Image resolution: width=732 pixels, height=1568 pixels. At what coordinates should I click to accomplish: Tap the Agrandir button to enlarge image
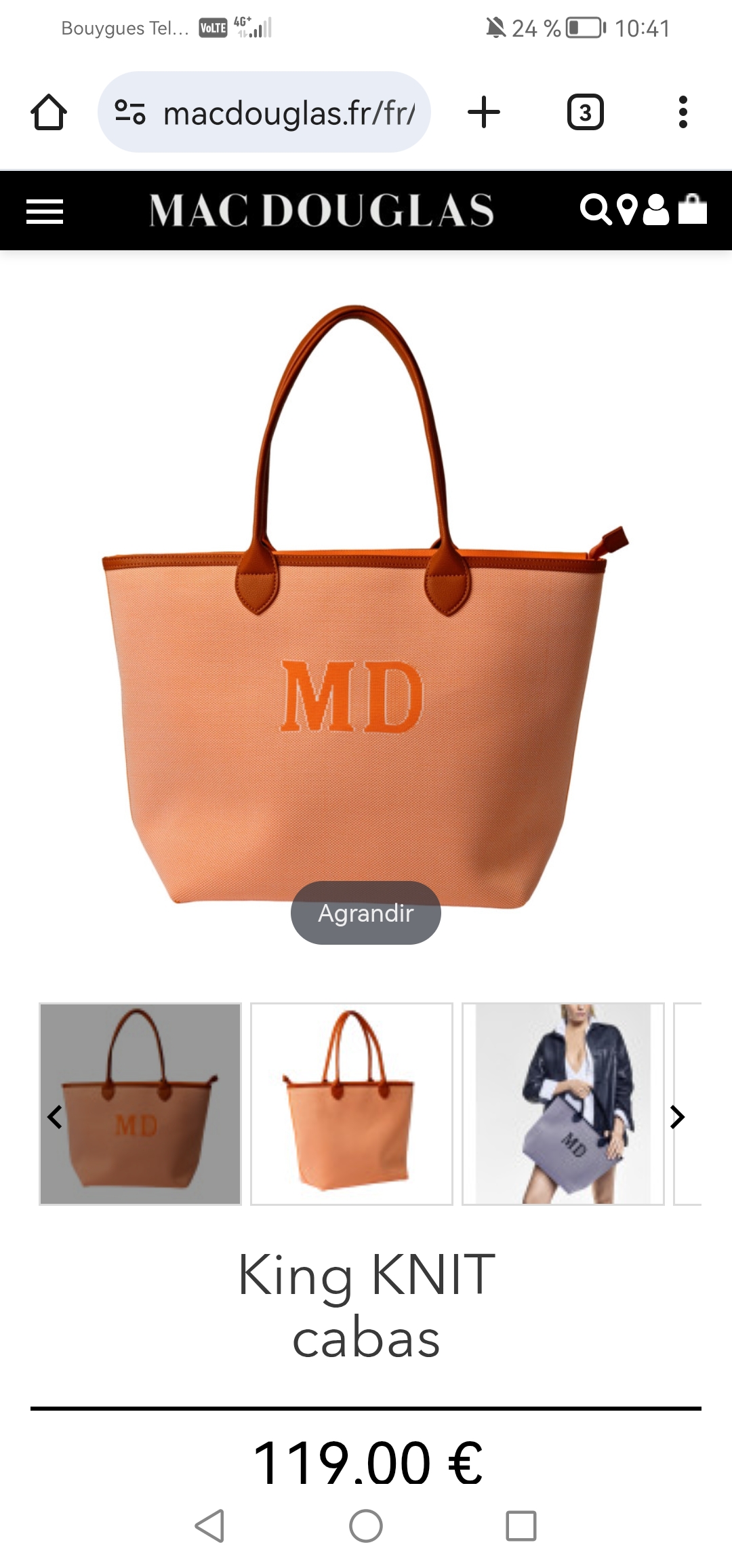pyautogui.click(x=366, y=913)
